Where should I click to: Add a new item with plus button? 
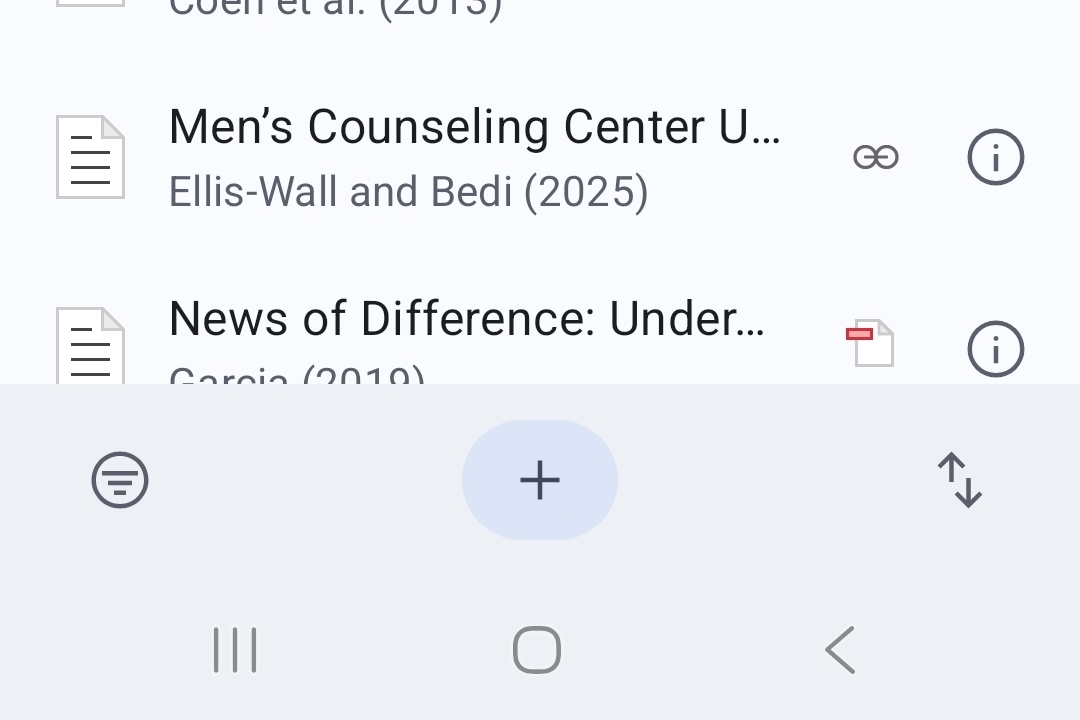540,480
